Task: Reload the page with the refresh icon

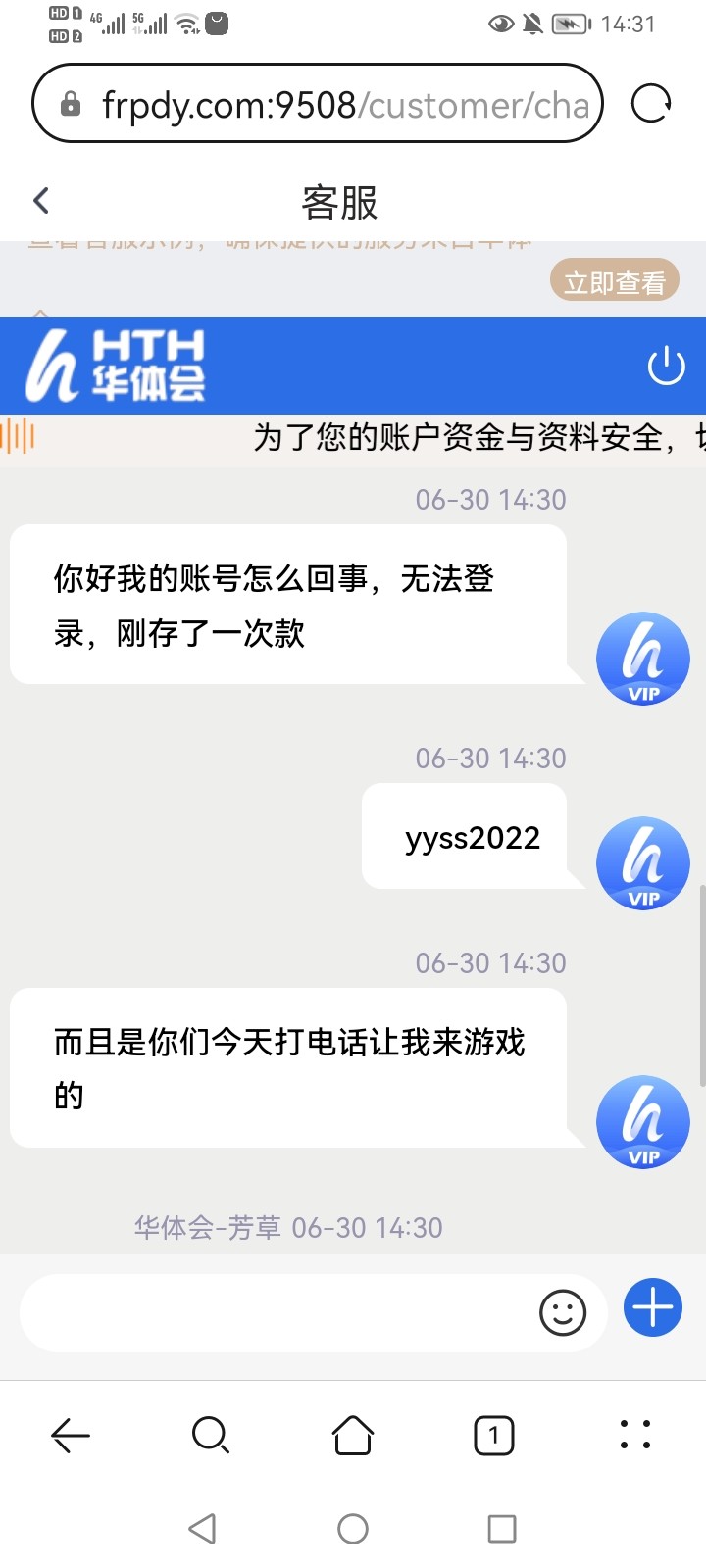Action: pyautogui.click(x=649, y=103)
